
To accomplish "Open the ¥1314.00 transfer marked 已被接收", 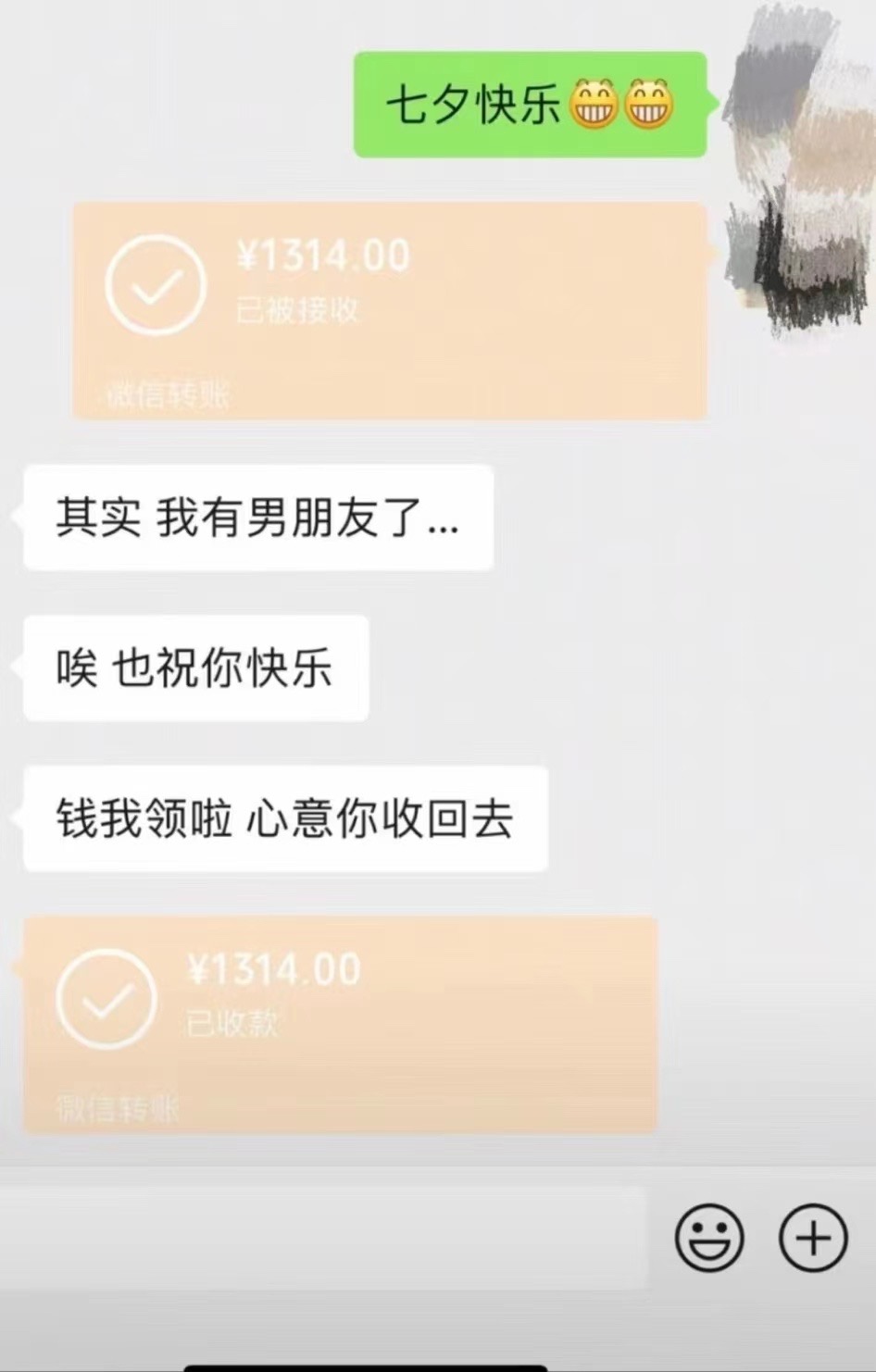I will click(x=389, y=310).
